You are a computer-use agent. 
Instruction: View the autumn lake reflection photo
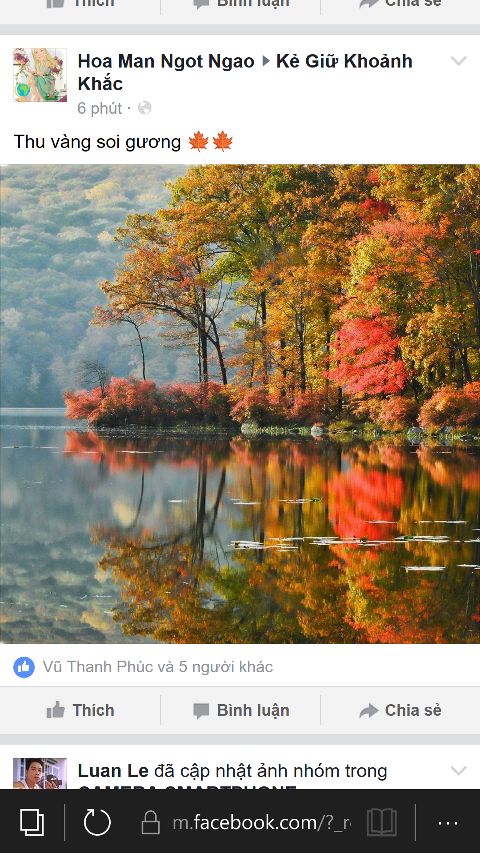click(x=240, y=404)
